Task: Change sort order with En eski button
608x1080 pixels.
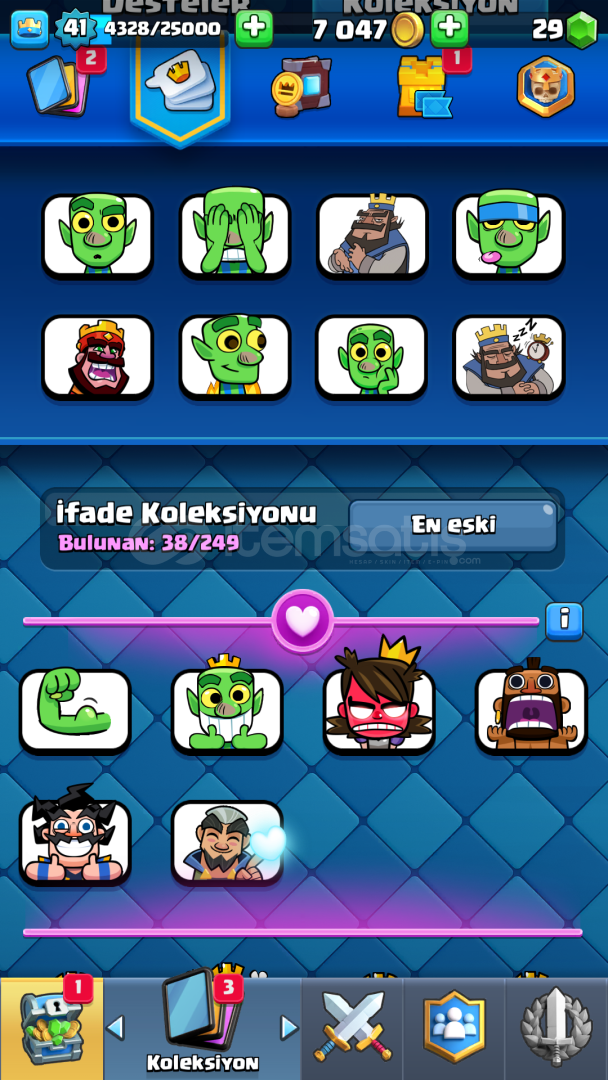Action: tap(452, 526)
